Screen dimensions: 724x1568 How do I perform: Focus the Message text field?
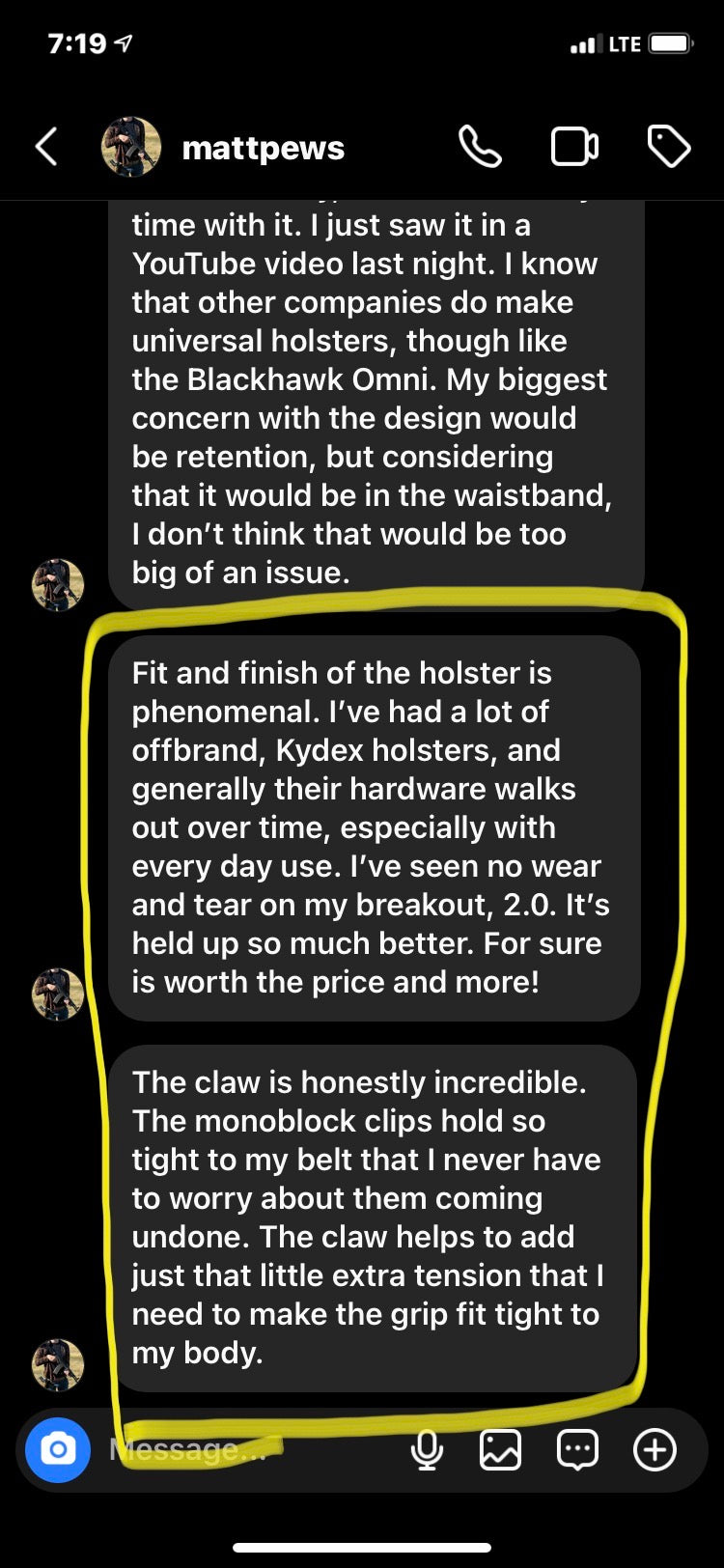[x=241, y=1449]
